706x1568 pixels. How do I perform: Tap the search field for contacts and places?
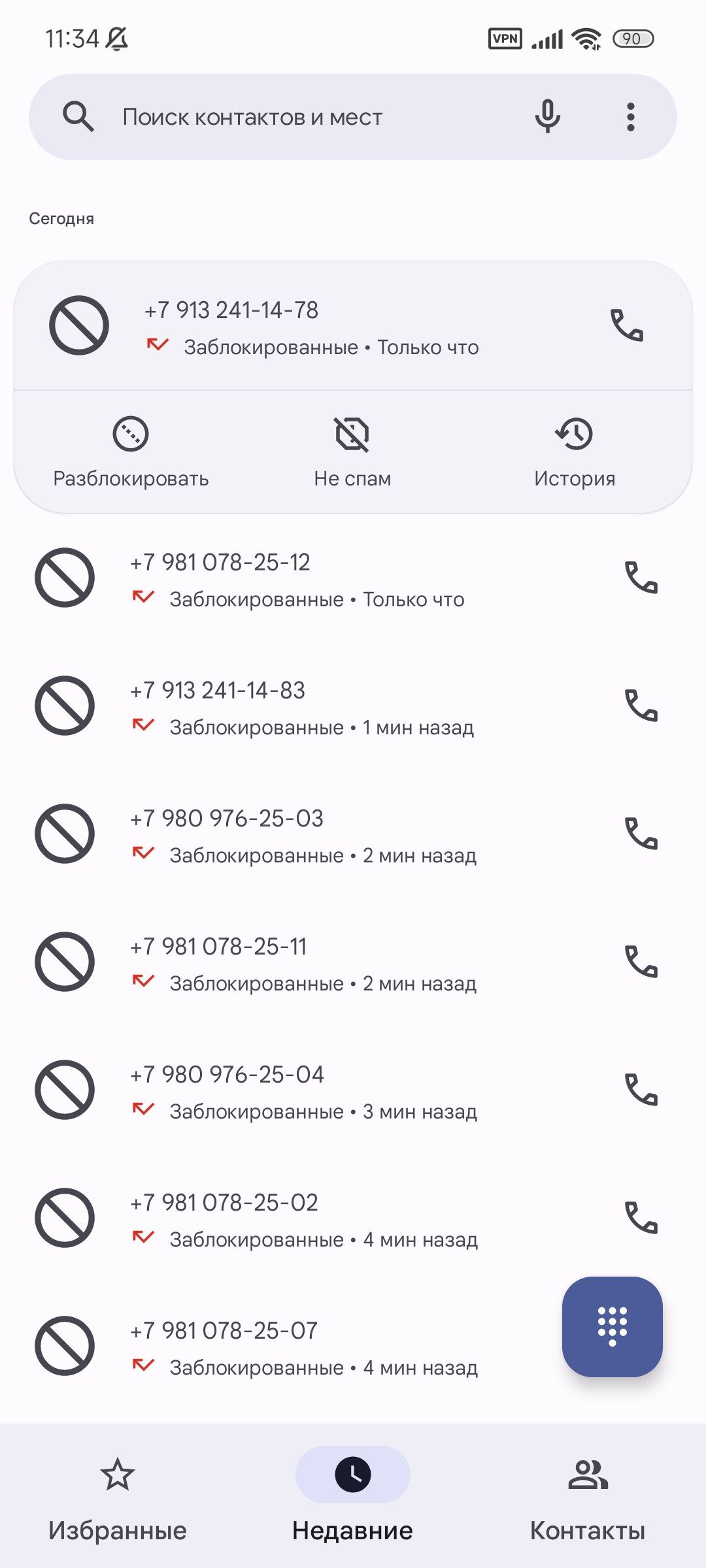(x=294, y=118)
